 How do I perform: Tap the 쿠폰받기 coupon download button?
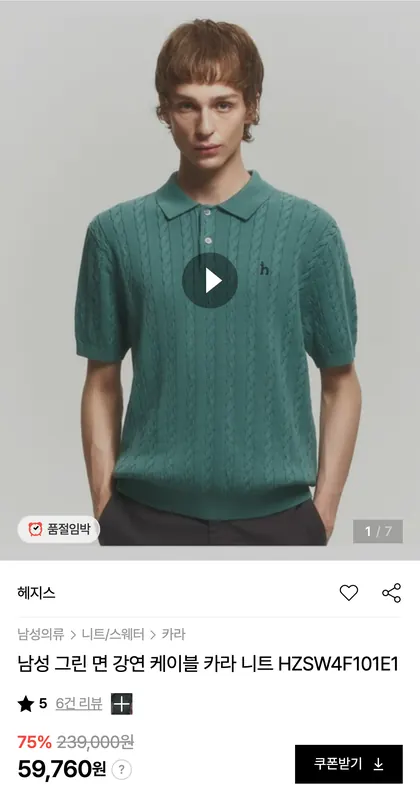coord(349,764)
